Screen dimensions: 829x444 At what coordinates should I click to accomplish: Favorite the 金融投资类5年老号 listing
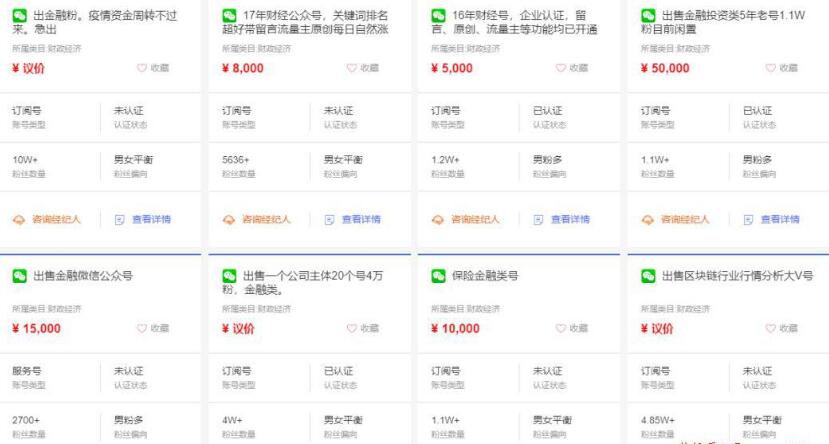coord(781,68)
